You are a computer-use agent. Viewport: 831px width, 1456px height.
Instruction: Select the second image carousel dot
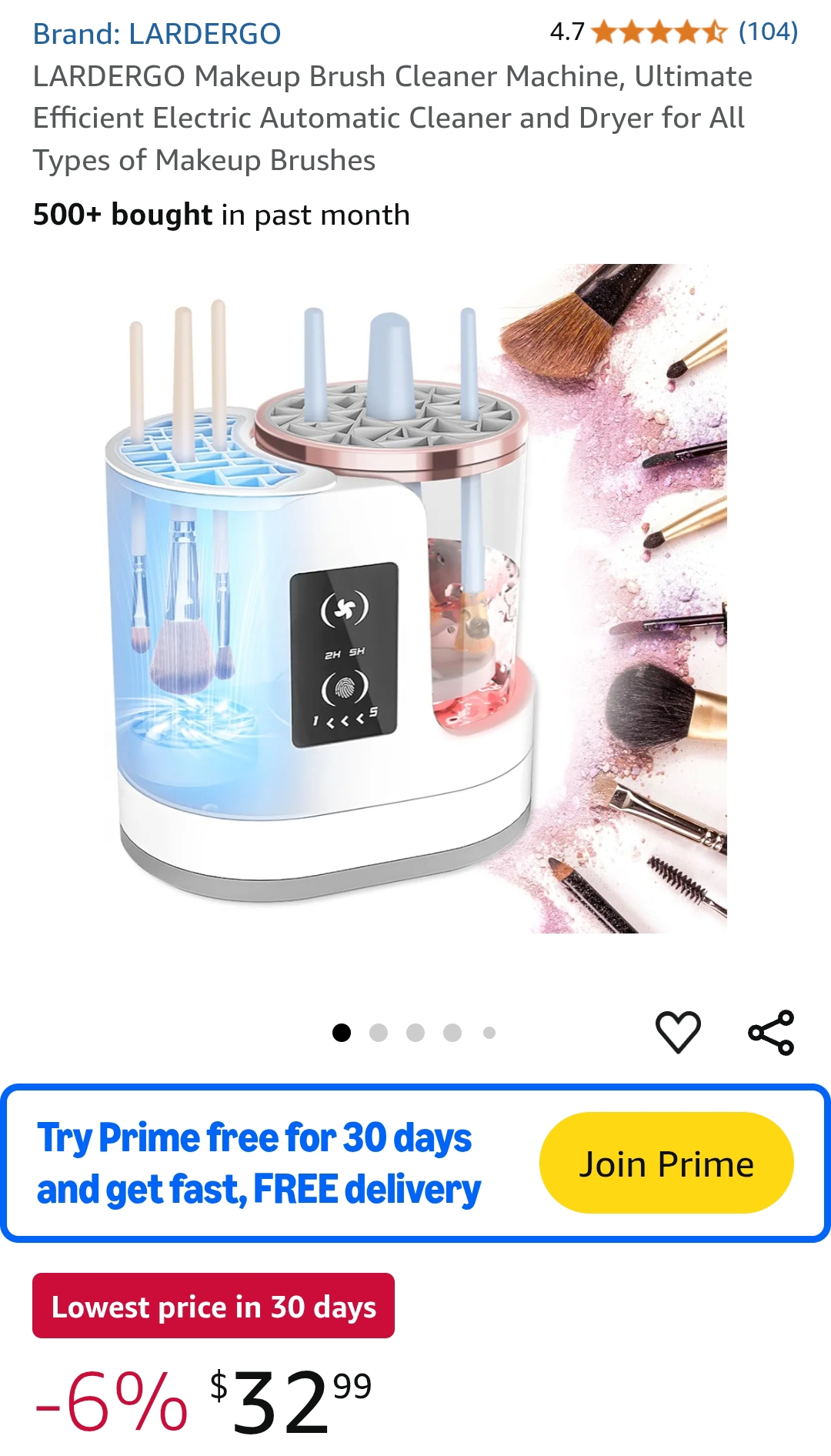379,1031
